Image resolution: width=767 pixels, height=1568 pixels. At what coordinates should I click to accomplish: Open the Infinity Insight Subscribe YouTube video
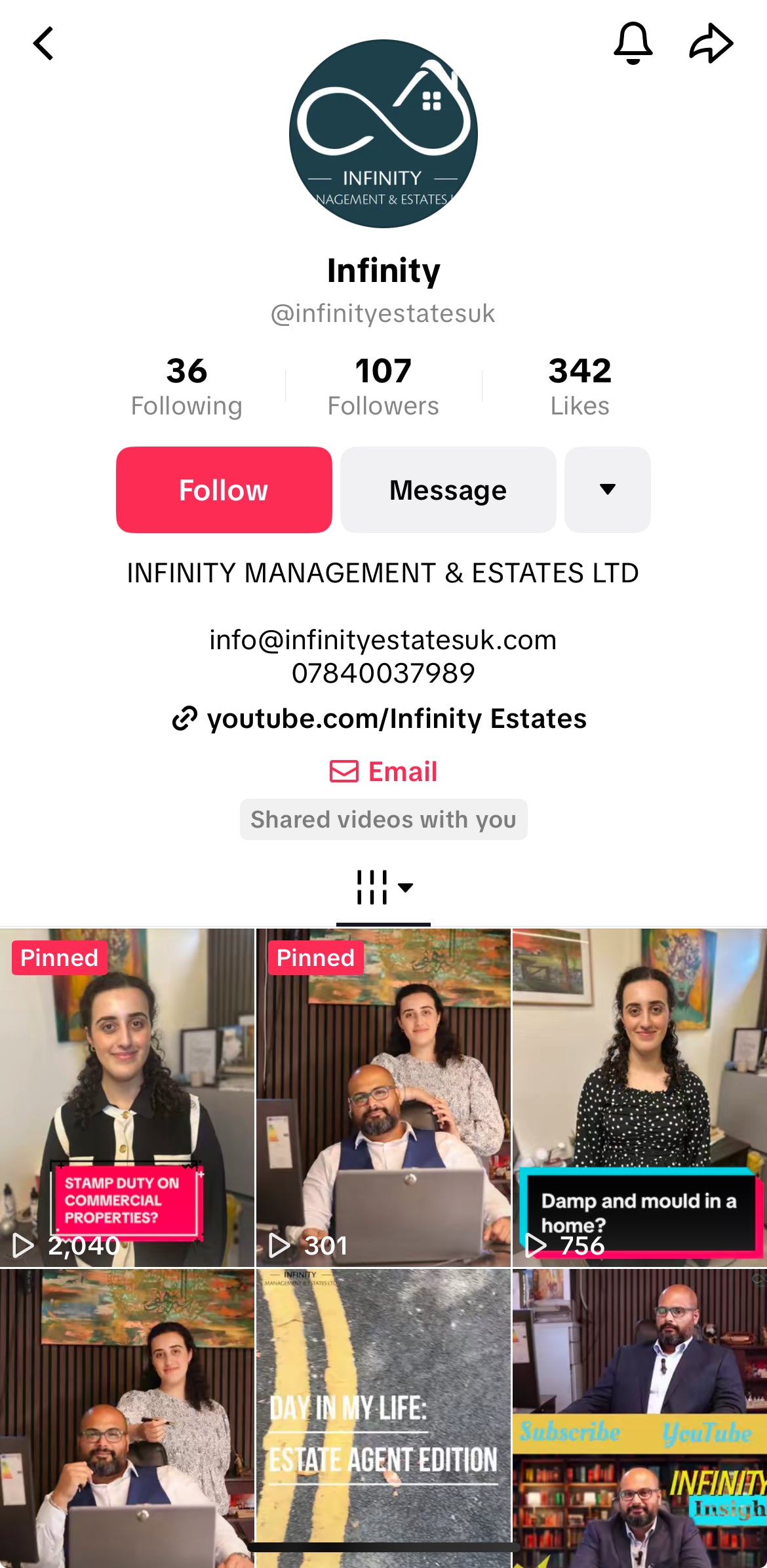pyautogui.click(x=639, y=1417)
